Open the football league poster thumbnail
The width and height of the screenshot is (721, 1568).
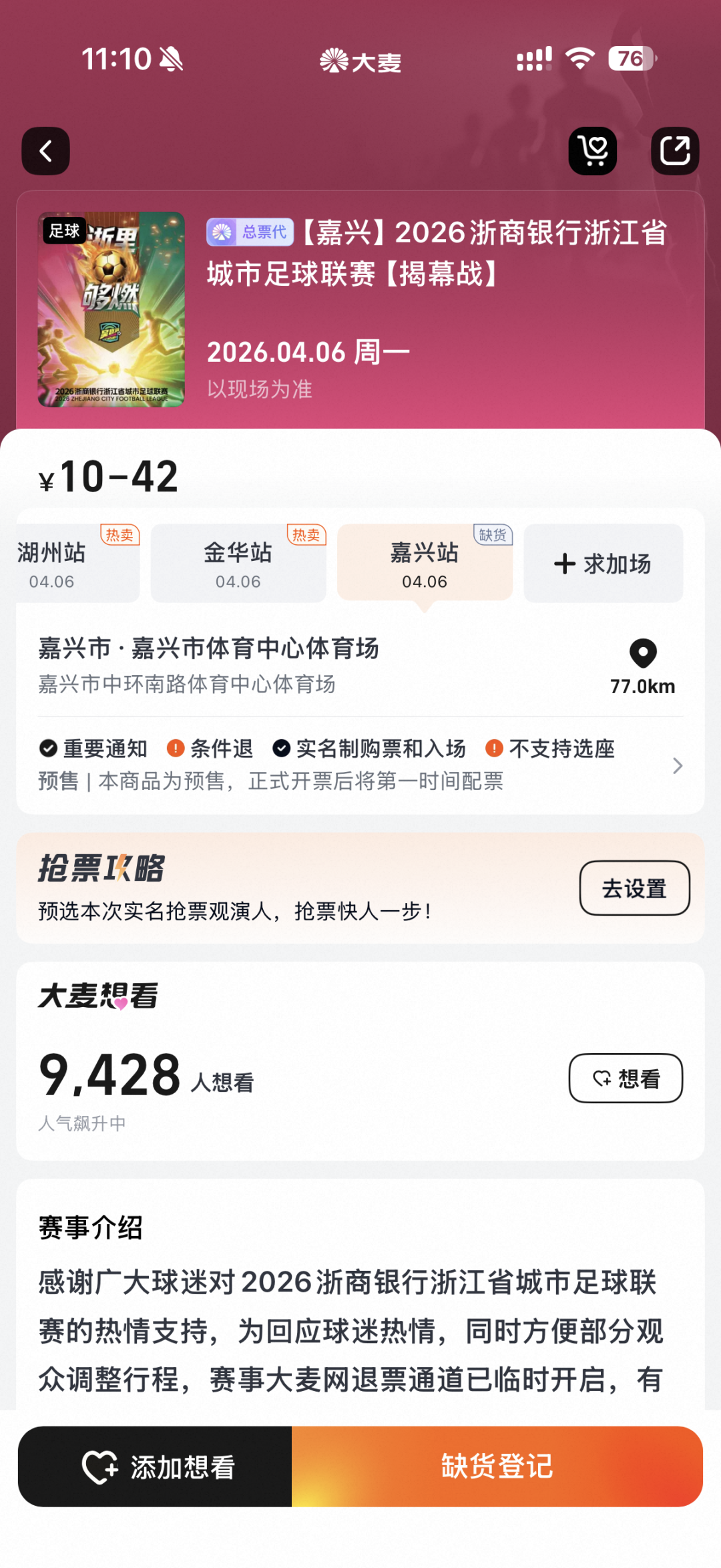click(111, 310)
